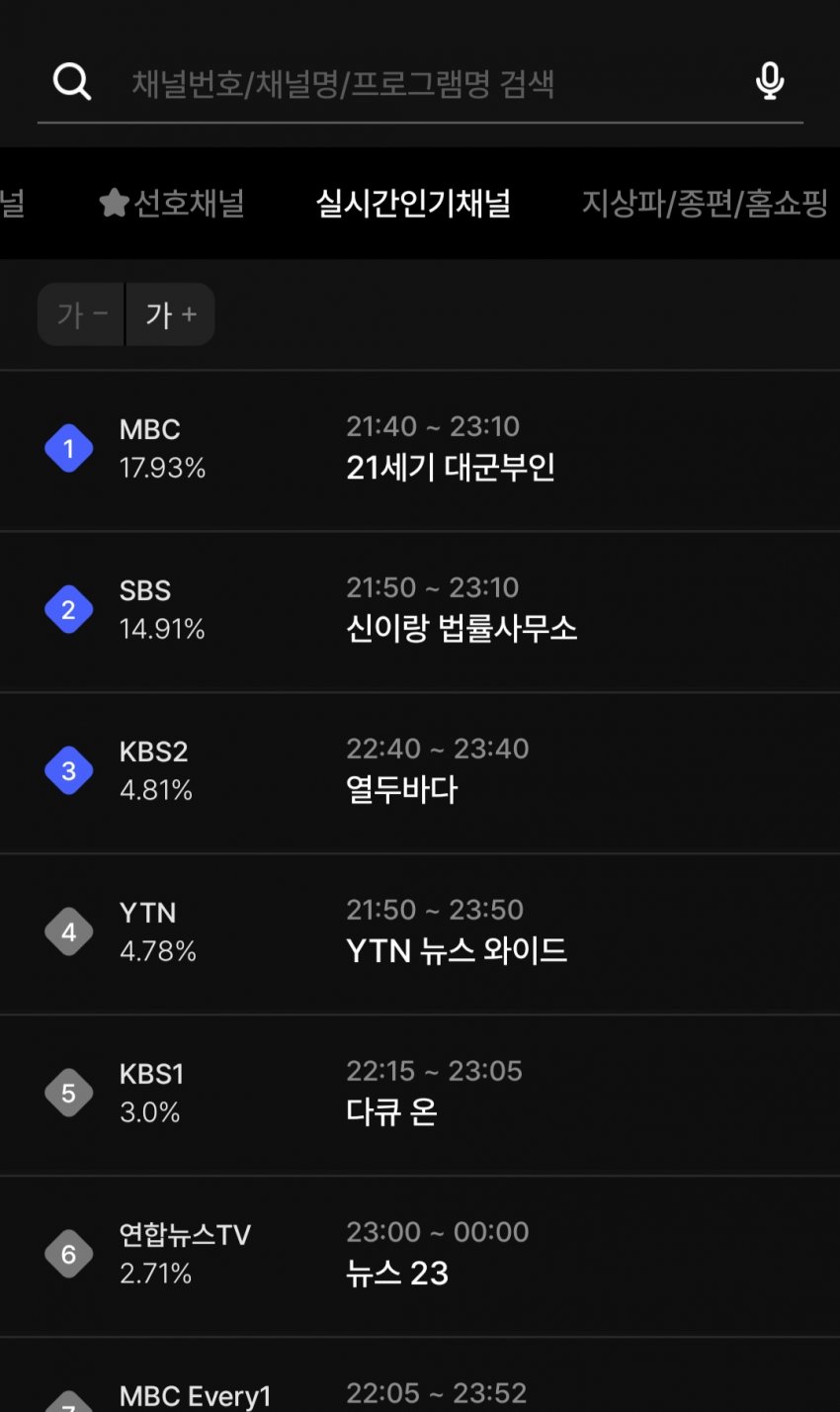Open the MBC Every1 channel row
Image resolution: width=840 pixels, height=1412 pixels.
pos(420,1375)
